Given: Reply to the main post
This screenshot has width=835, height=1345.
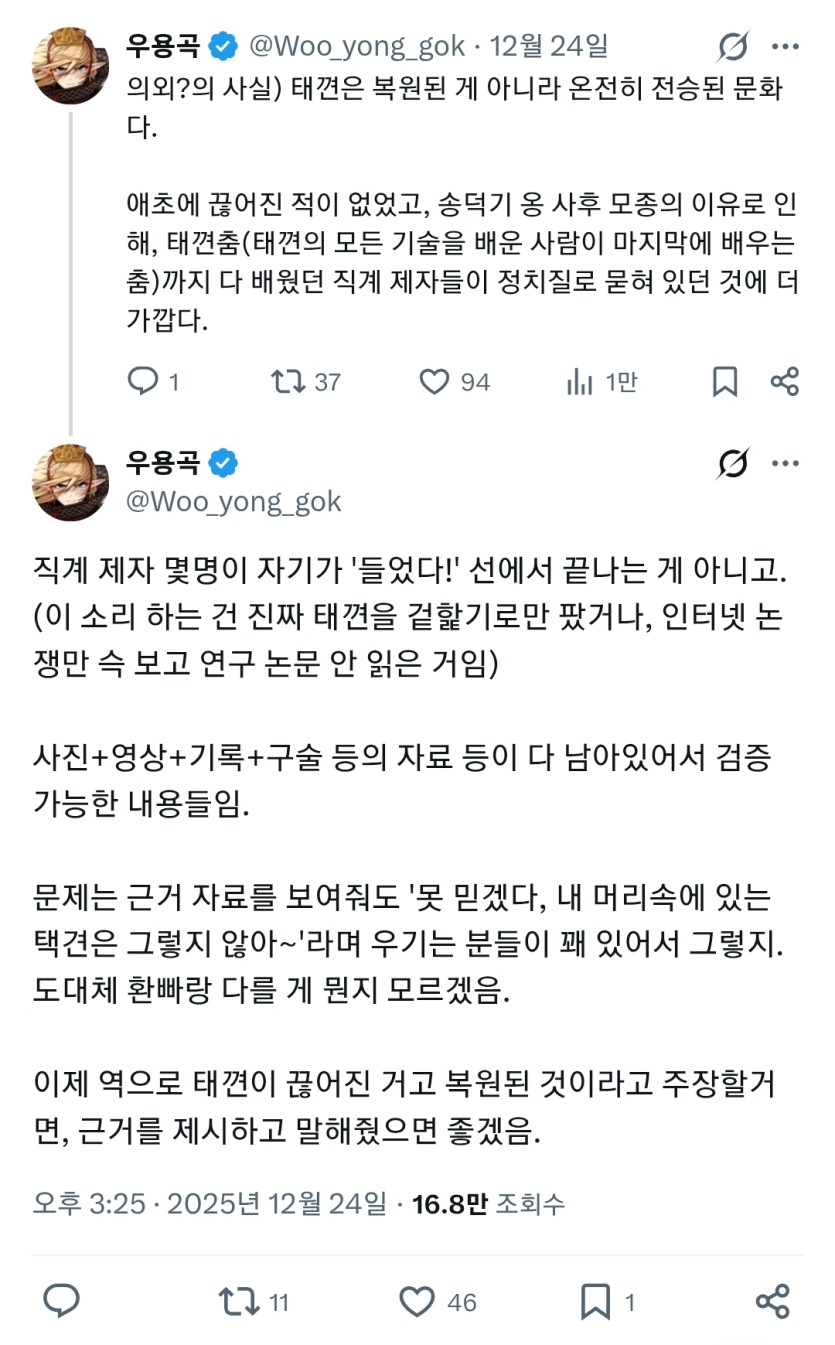Looking at the screenshot, I should [62, 1301].
